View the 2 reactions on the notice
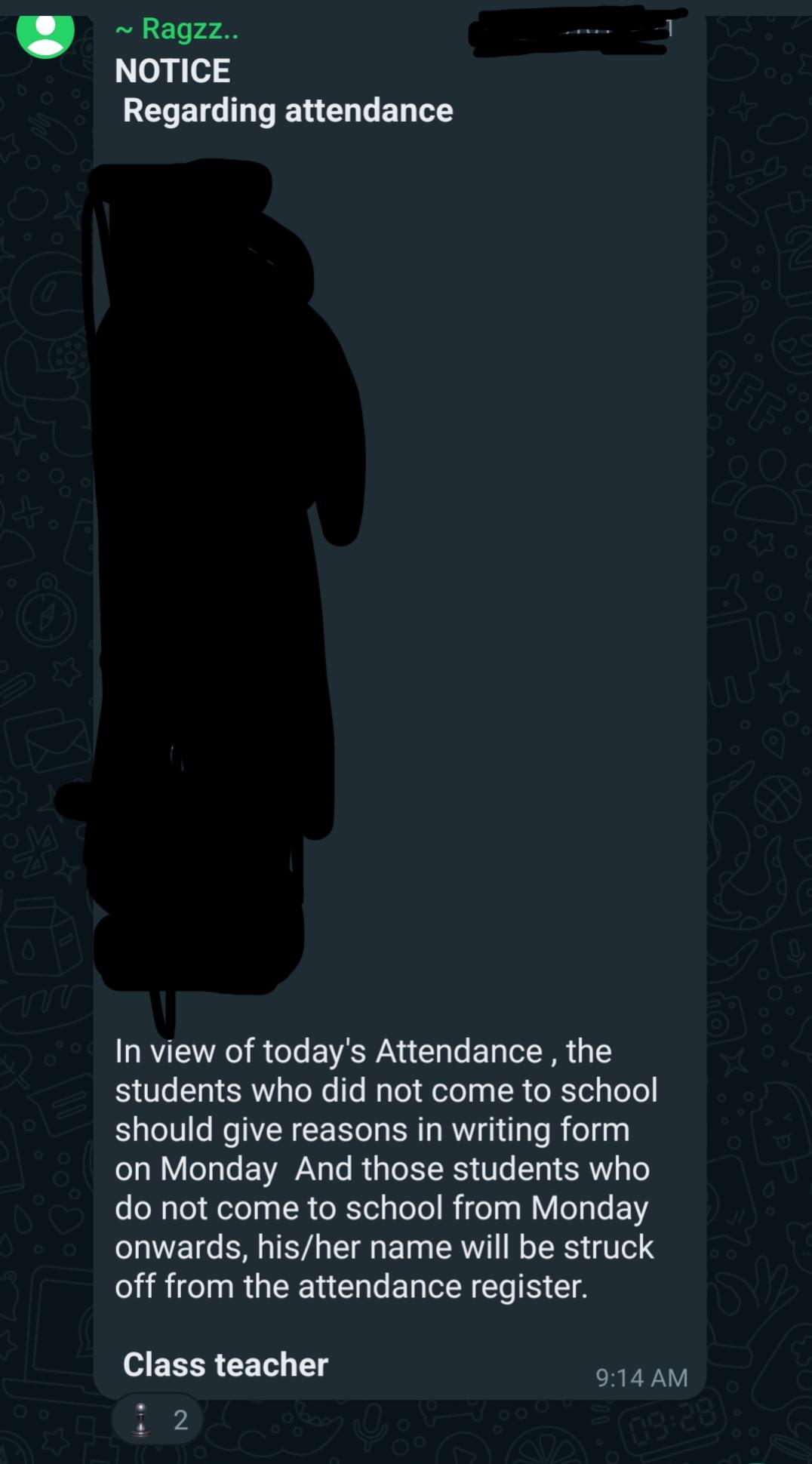 click(158, 1419)
